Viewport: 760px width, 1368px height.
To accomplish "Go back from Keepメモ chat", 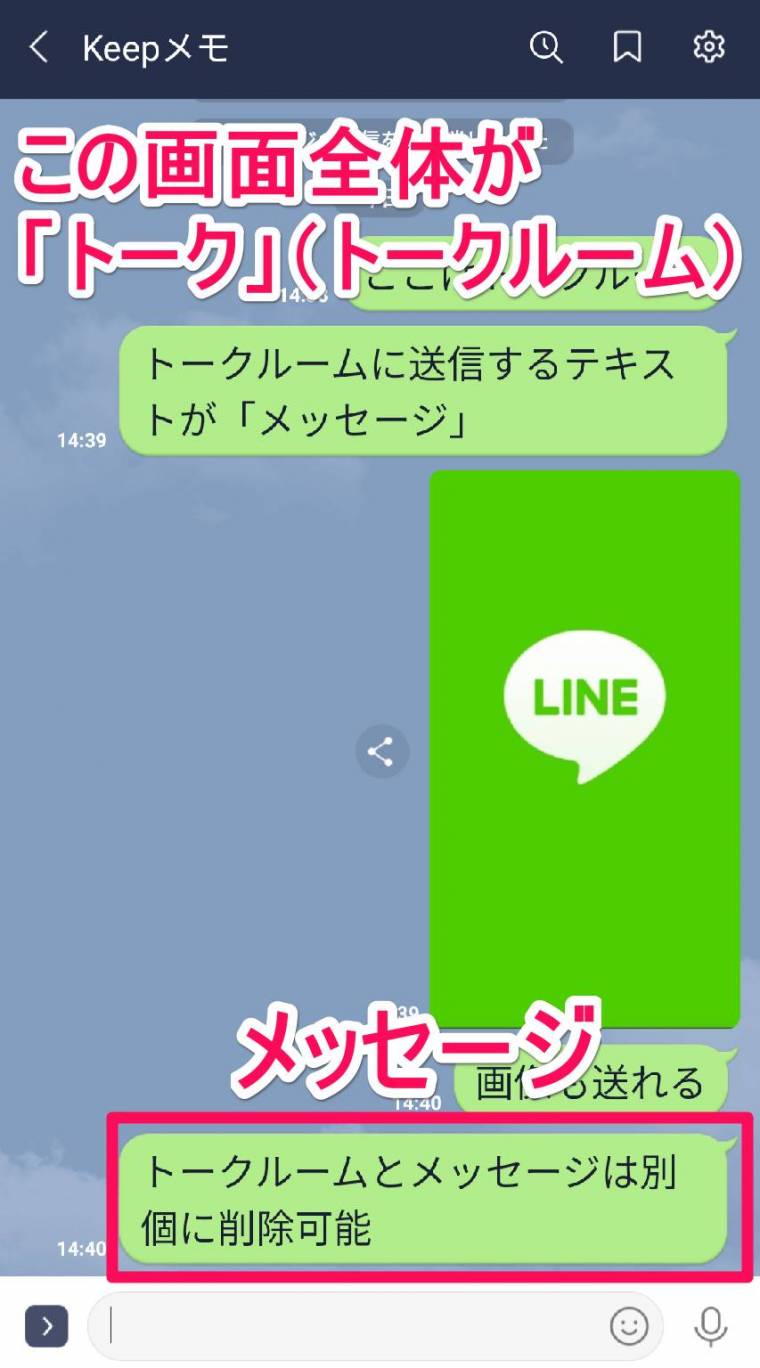I will point(38,47).
